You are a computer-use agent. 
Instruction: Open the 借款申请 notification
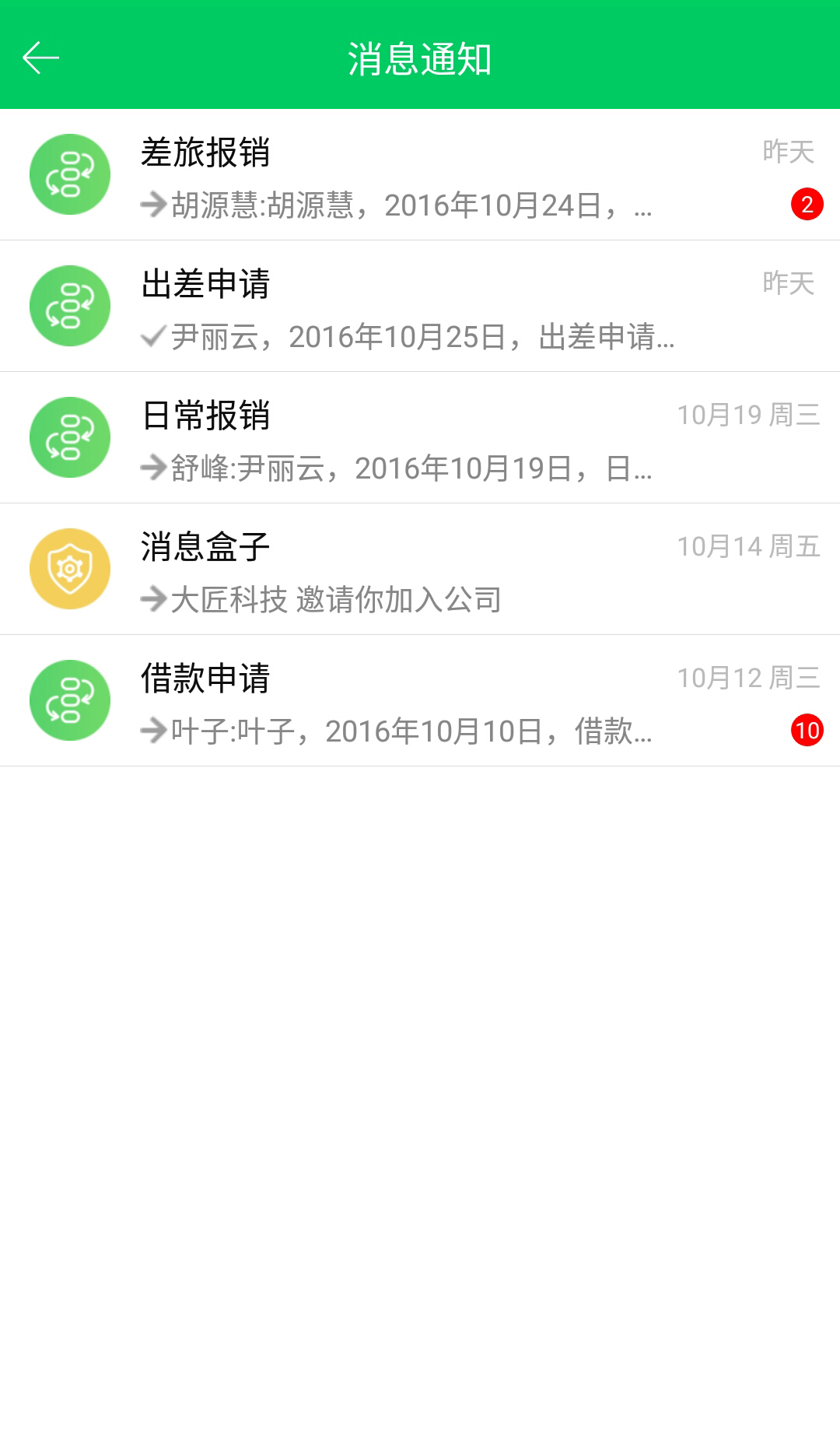coord(420,701)
